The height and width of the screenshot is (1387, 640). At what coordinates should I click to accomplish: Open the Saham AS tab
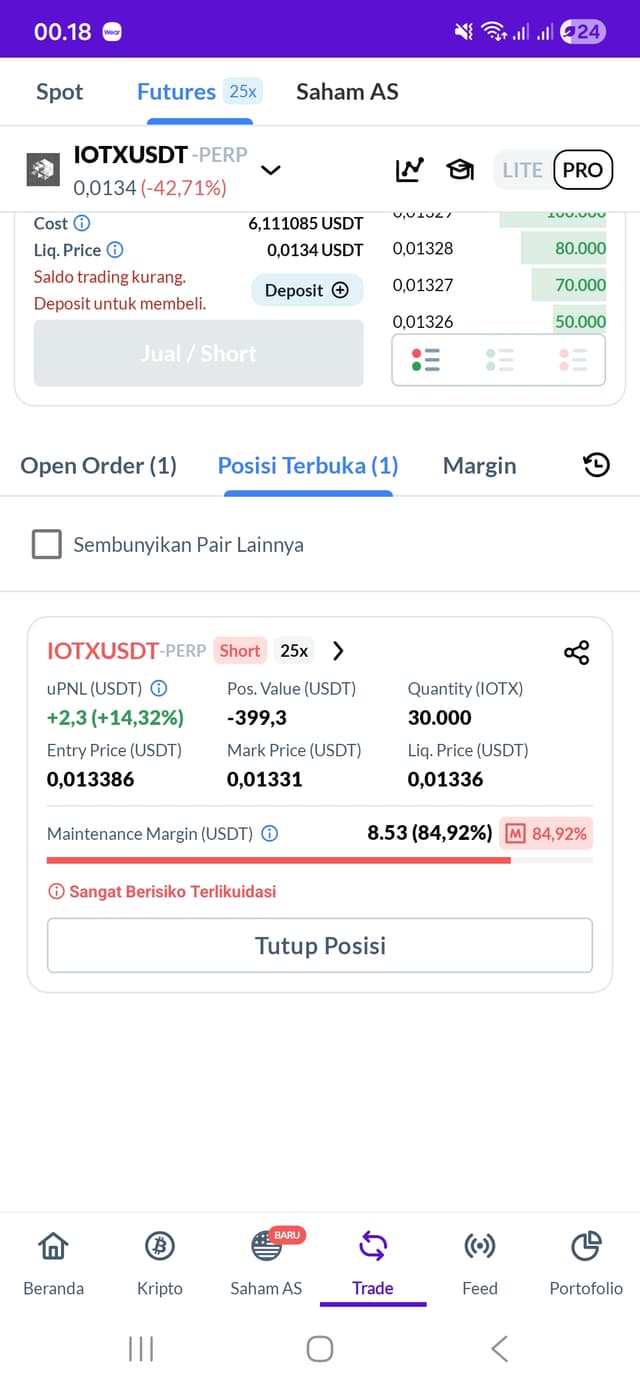pos(347,92)
